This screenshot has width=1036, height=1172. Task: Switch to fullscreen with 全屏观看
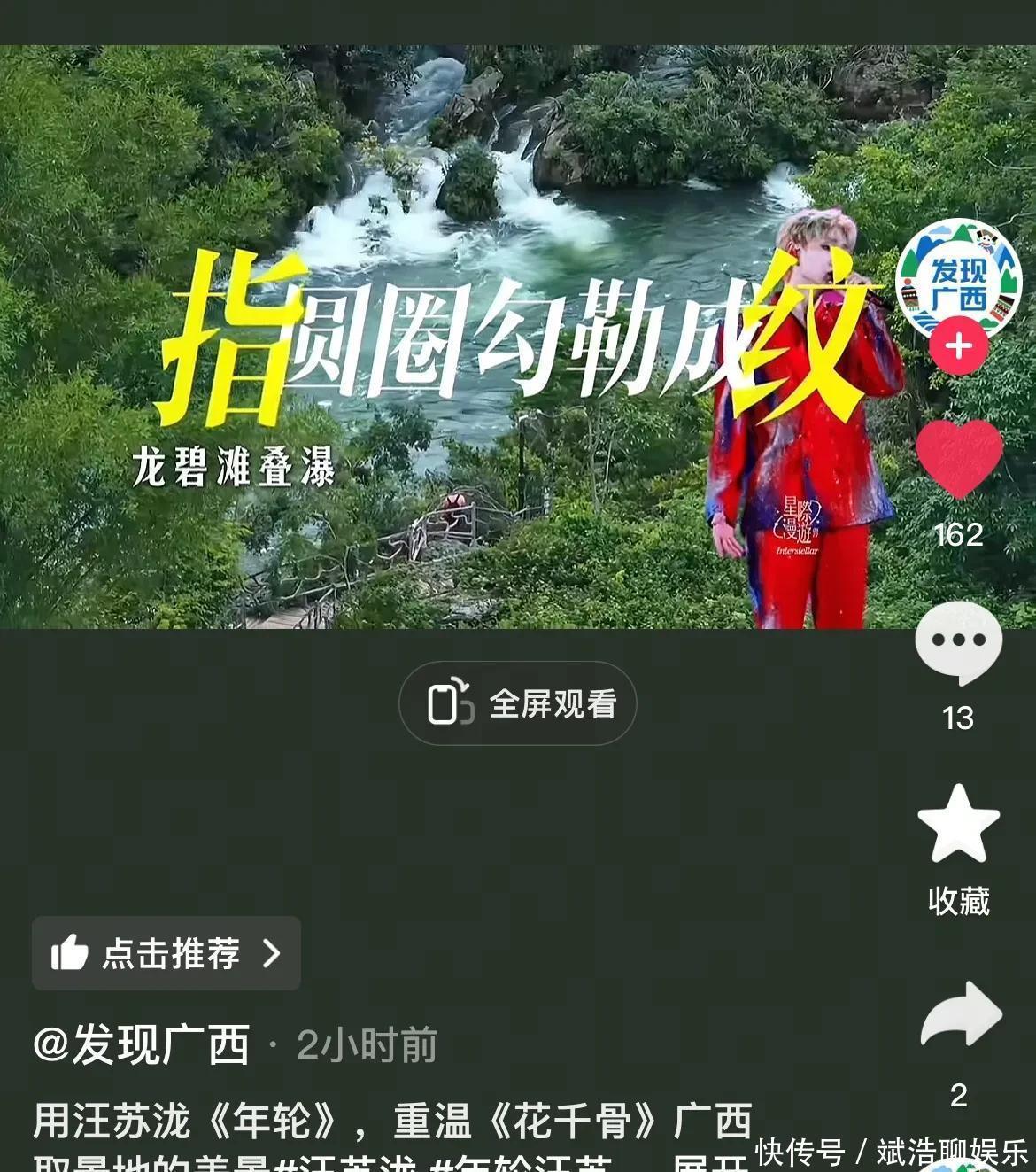518,704
